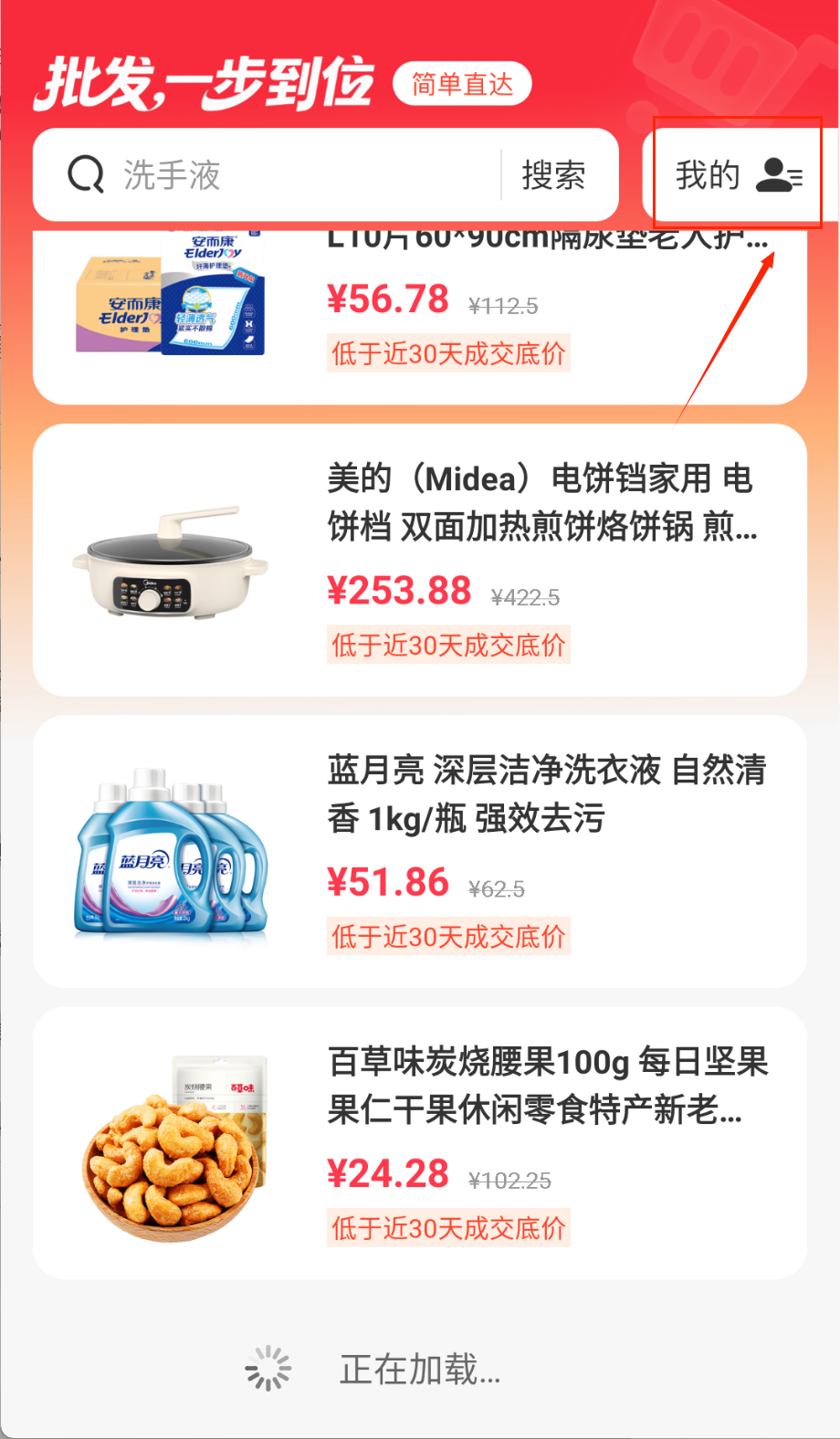840x1439 pixels.
Task: Open the 安而康 隔尿垫 product card
Action: [420, 315]
